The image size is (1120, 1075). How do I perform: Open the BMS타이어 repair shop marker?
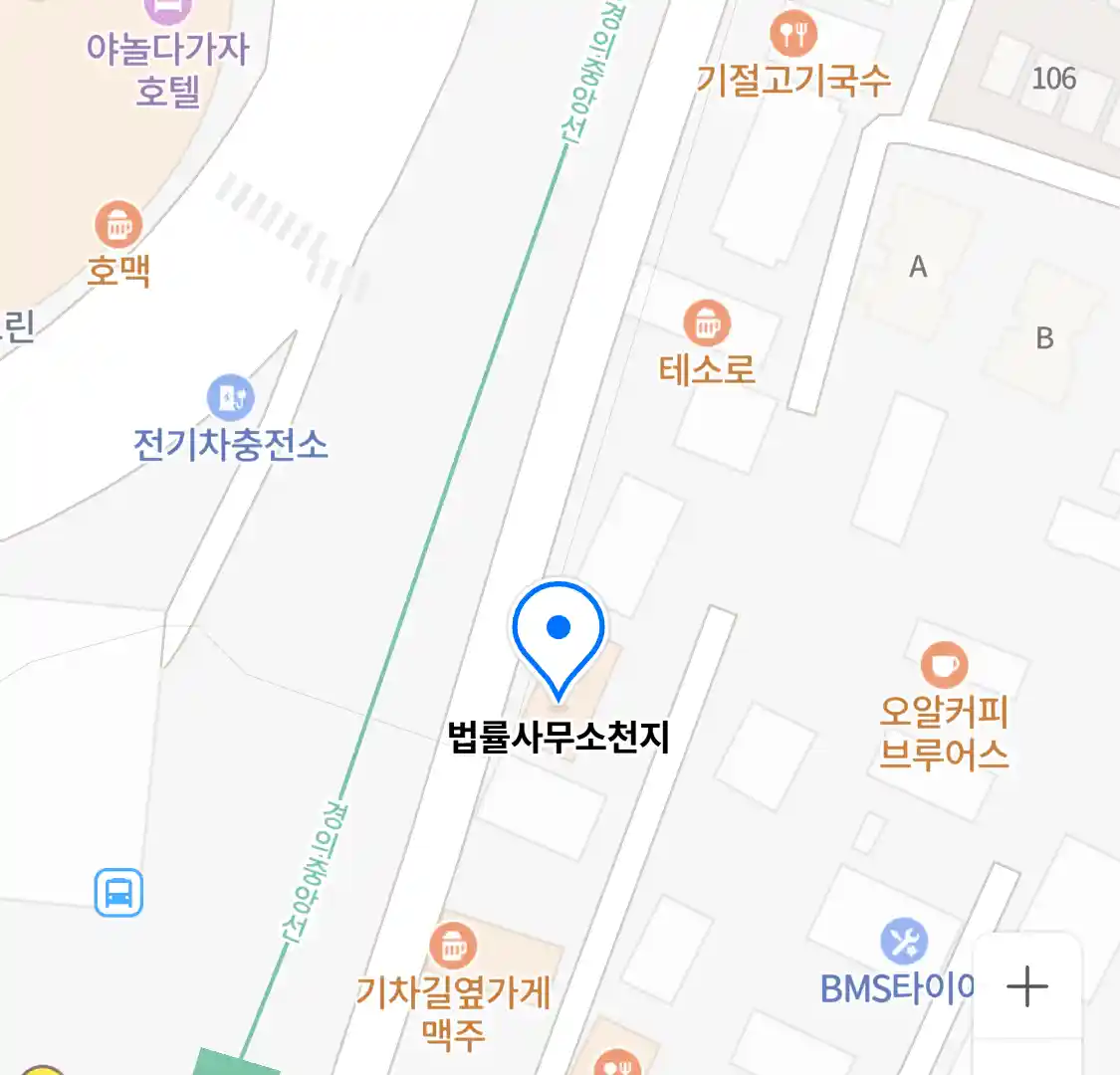pyautogui.click(x=904, y=942)
